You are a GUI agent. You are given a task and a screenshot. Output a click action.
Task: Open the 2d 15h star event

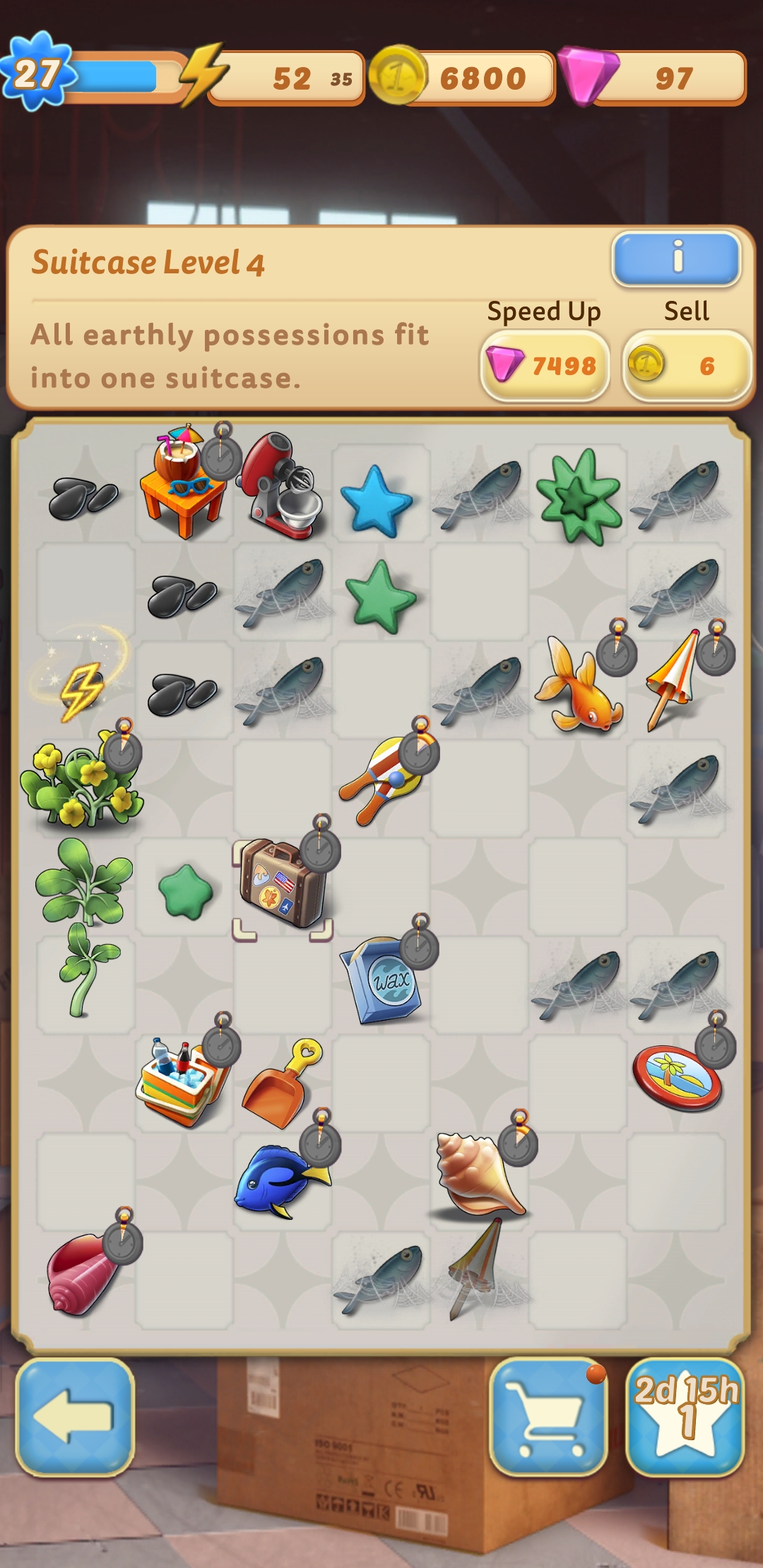pyautogui.click(x=685, y=1417)
